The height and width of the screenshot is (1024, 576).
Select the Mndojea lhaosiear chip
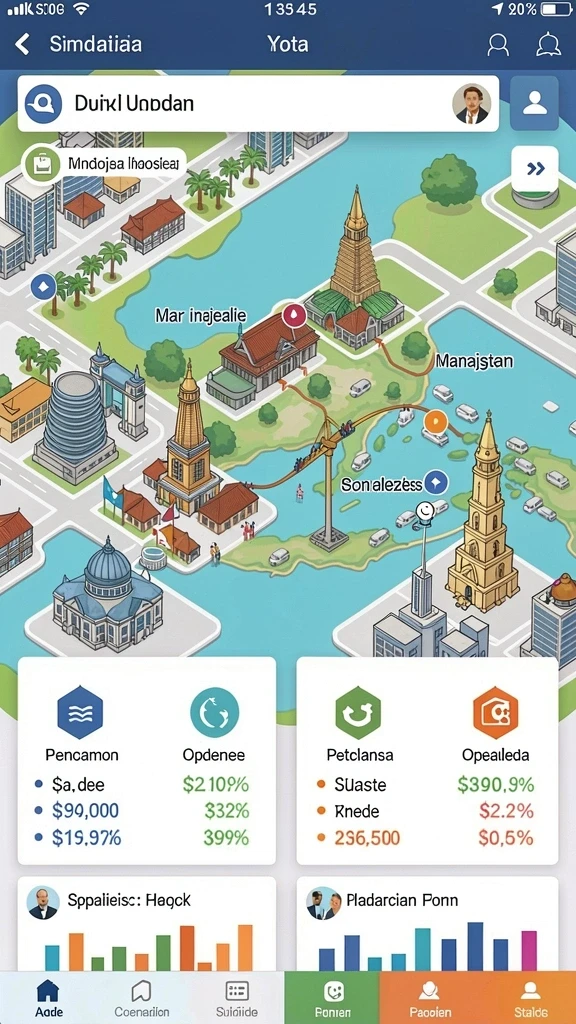pyautogui.click(x=104, y=164)
